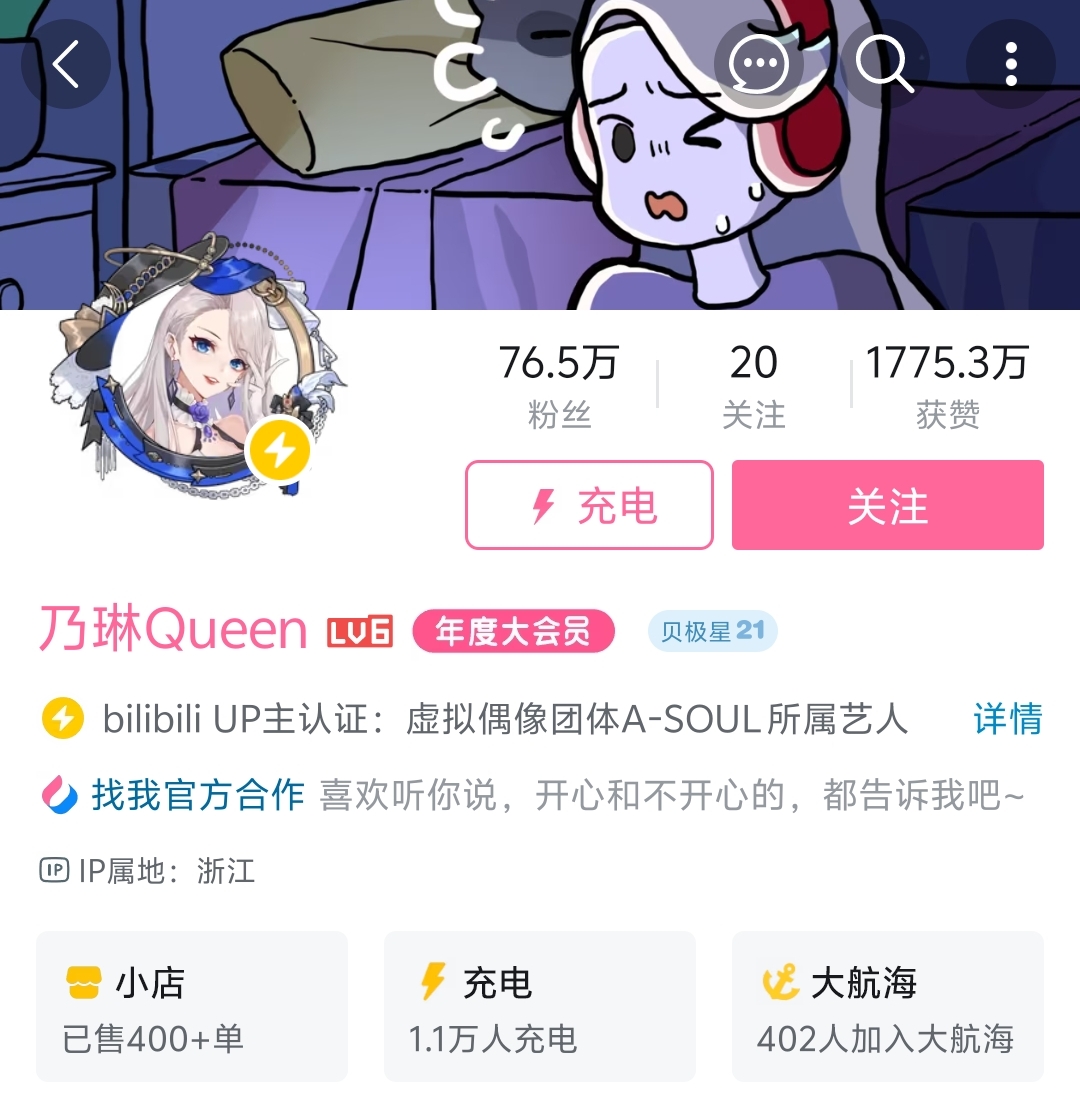Search within this user's space
Screen dimensions: 1080x1099
885,65
